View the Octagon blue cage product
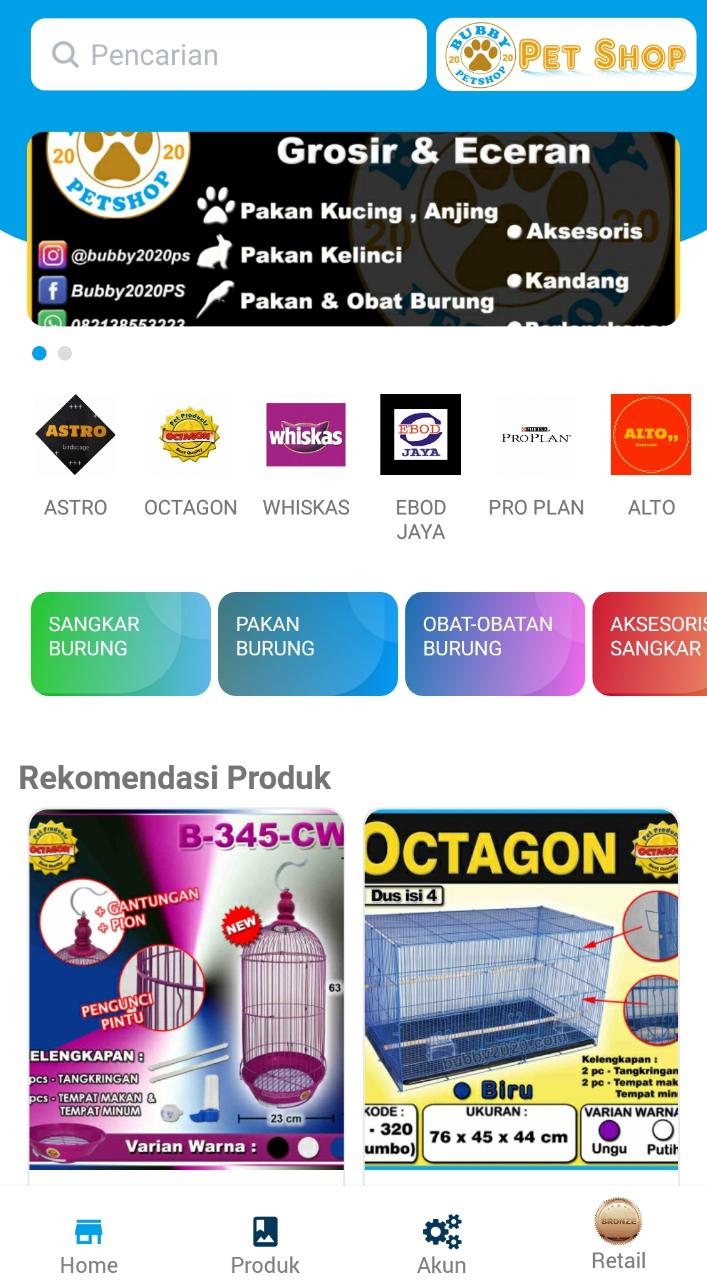 [521, 990]
